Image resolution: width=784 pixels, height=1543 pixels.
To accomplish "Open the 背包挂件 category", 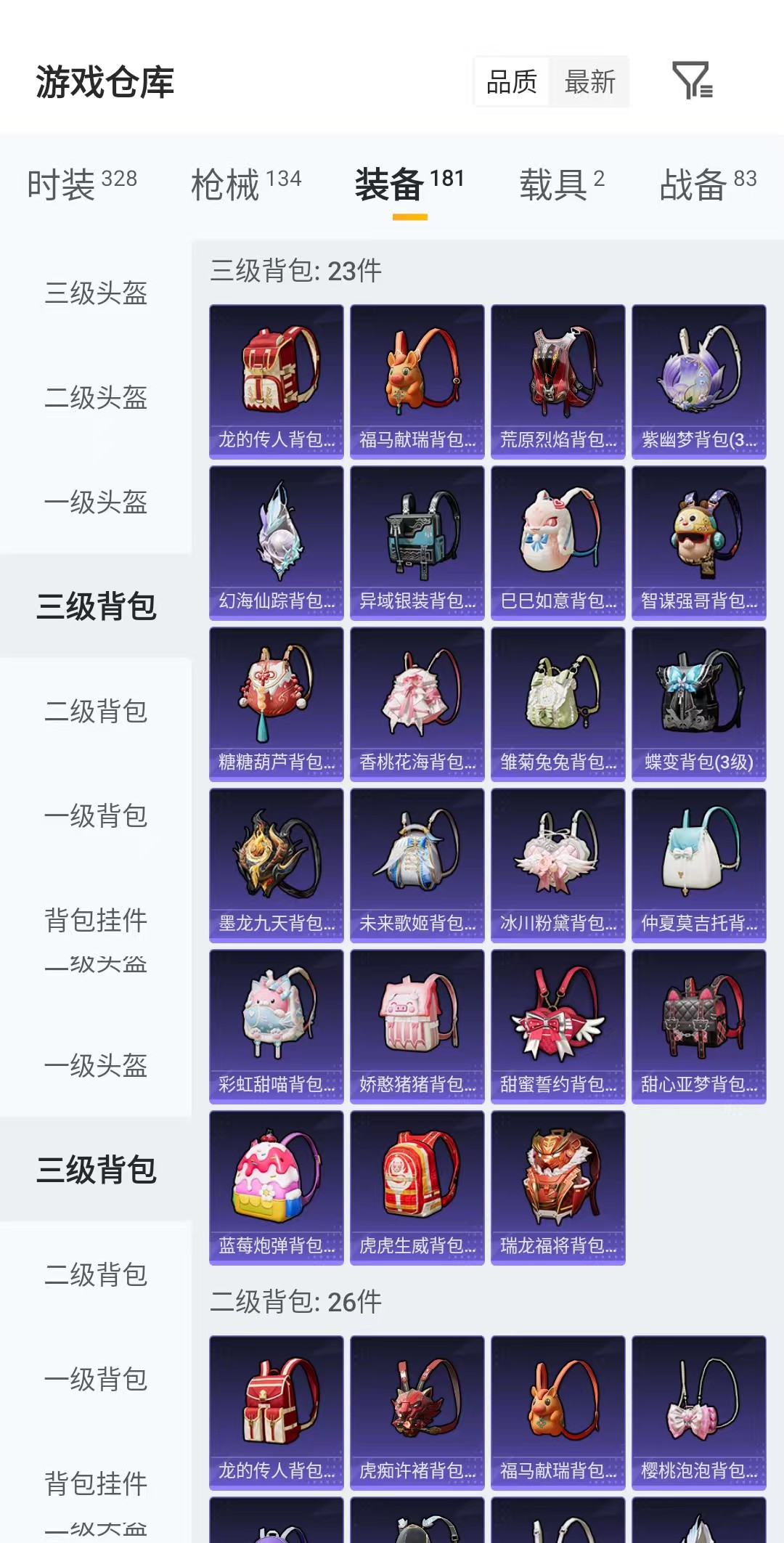I will [x=96, y=922].
